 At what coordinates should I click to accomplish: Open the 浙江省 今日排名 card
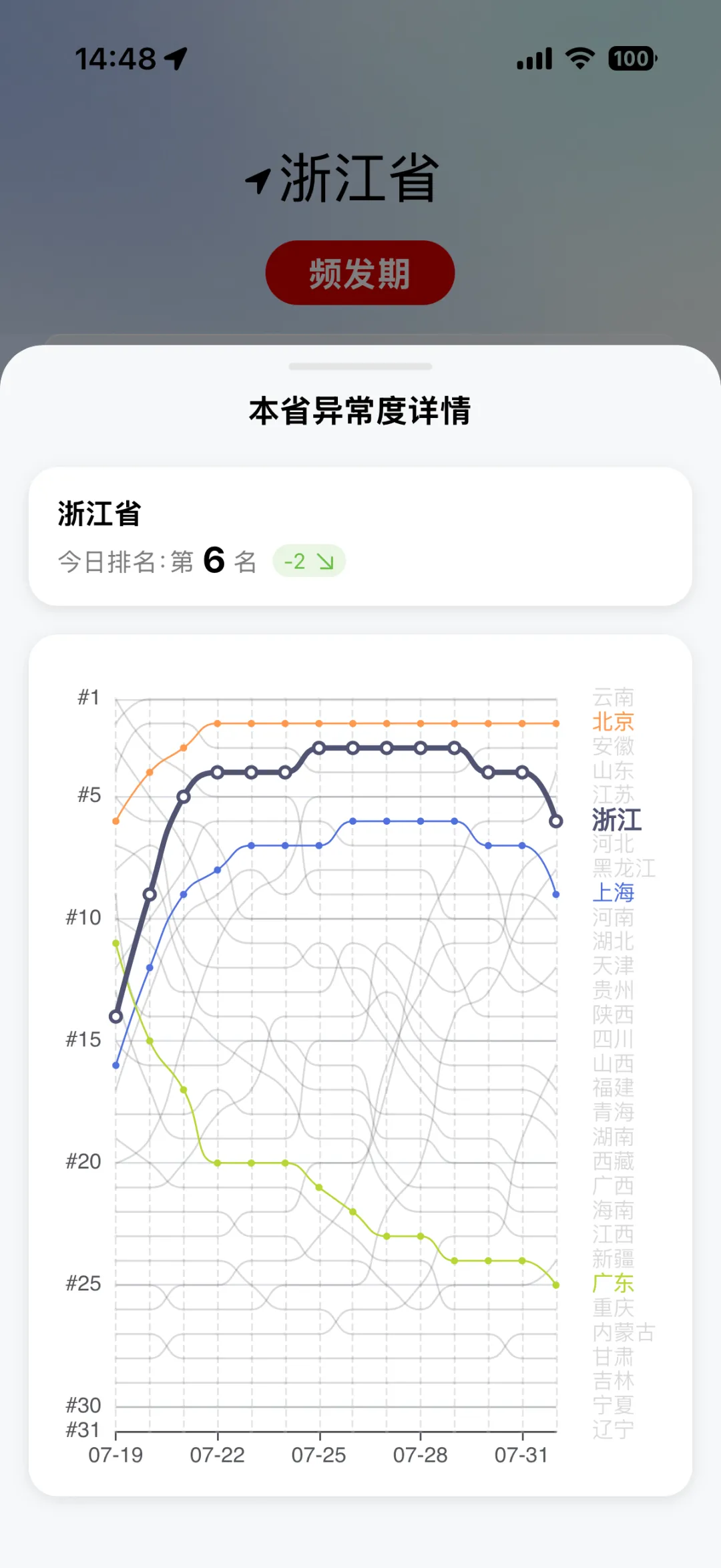360,536
